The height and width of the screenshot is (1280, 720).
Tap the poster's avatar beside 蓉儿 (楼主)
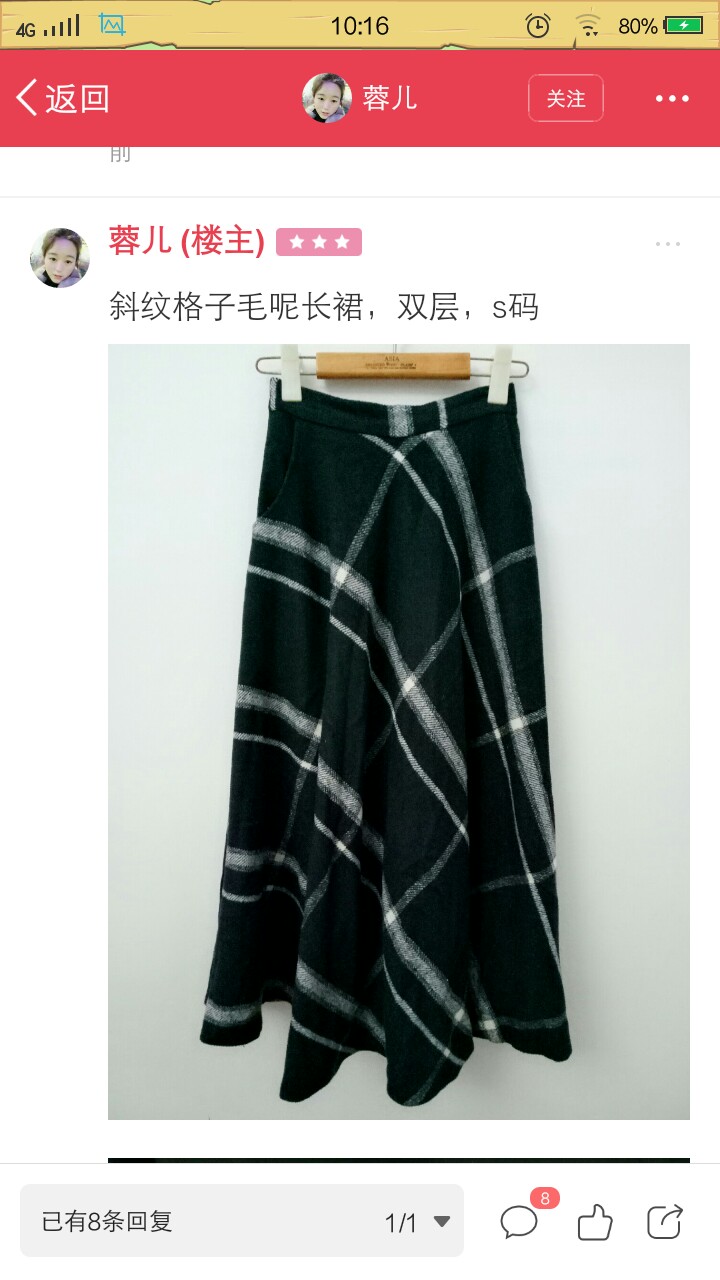point(60,258)
